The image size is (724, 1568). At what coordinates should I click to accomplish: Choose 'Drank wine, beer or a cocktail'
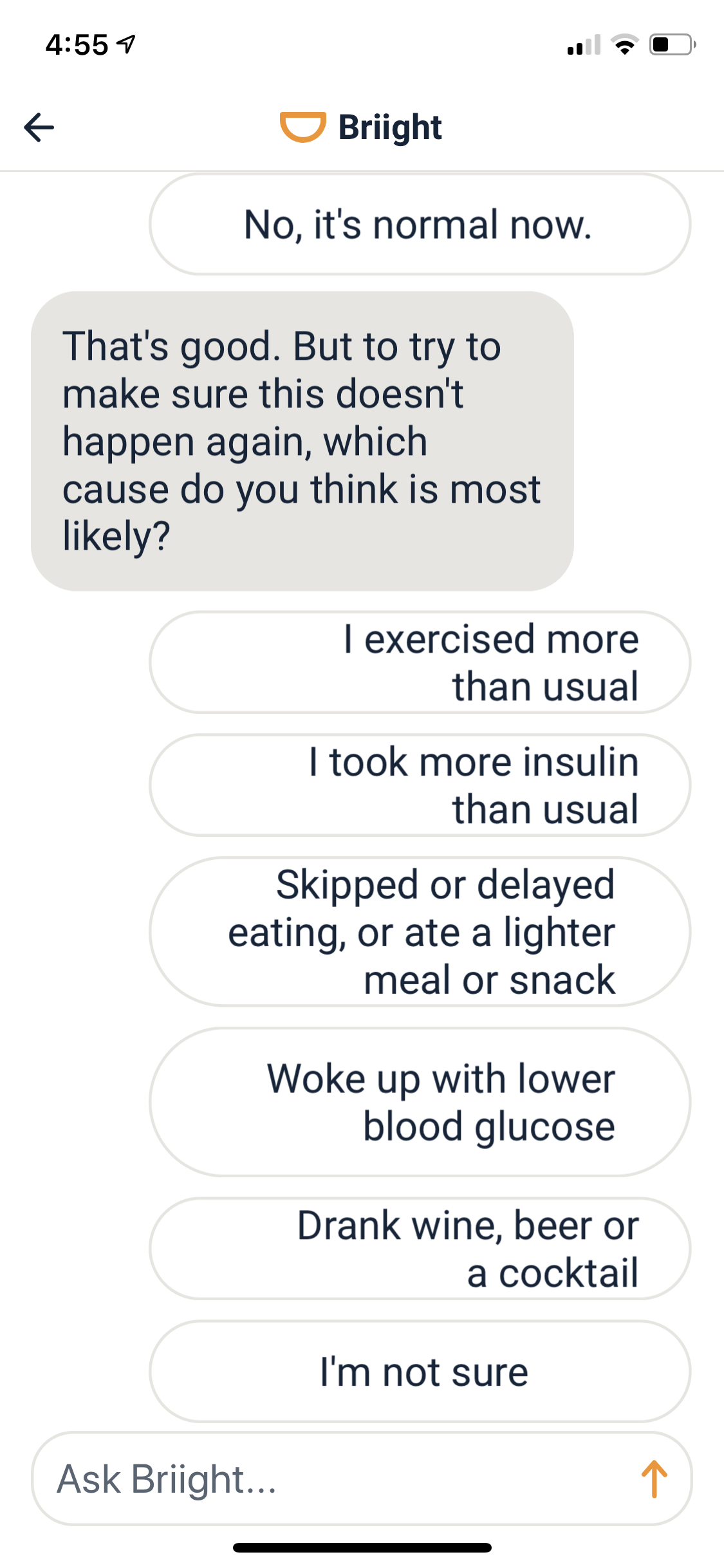420,1249
